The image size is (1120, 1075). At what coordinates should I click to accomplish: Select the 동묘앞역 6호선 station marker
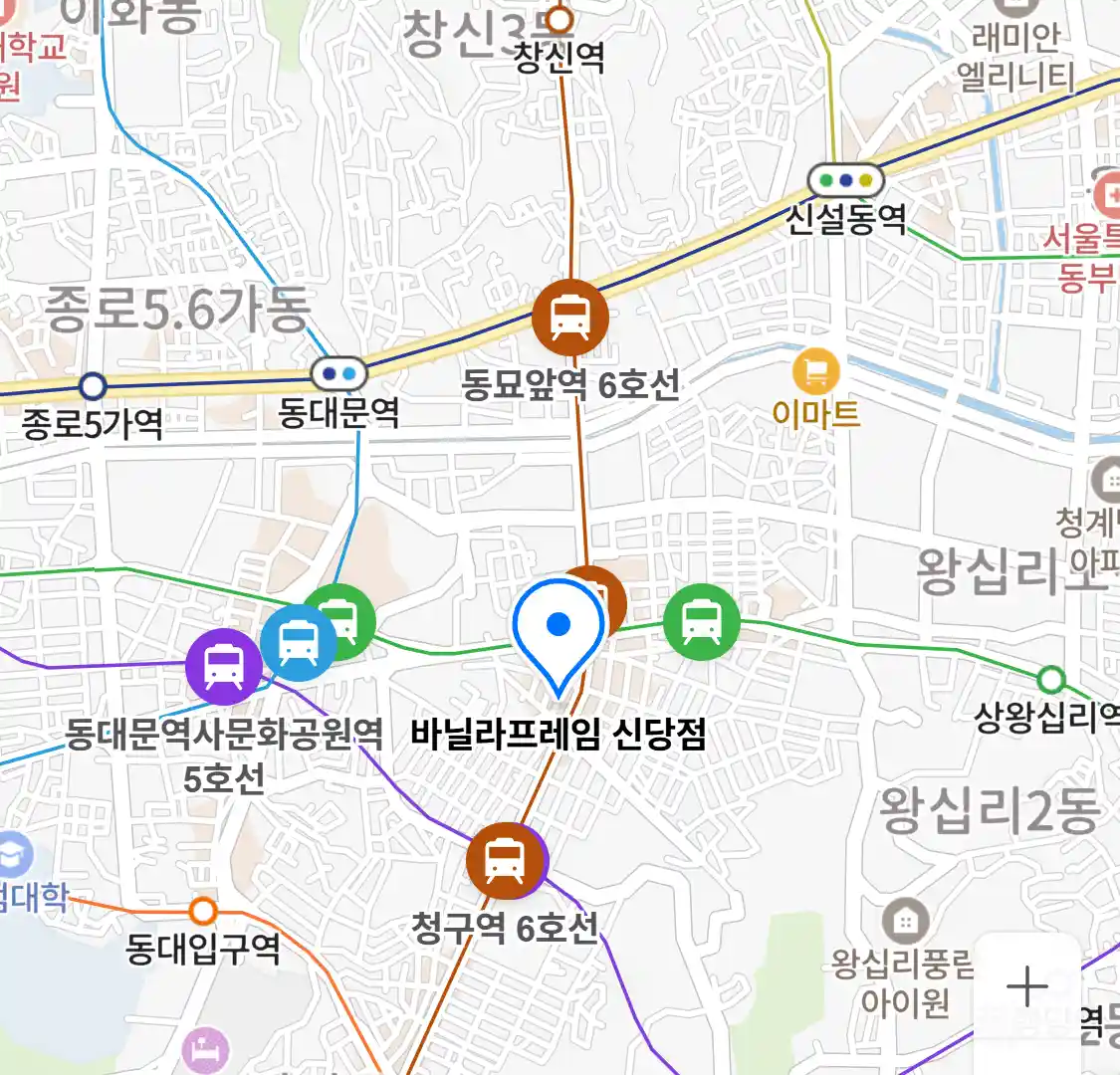(x=569, y=318)
